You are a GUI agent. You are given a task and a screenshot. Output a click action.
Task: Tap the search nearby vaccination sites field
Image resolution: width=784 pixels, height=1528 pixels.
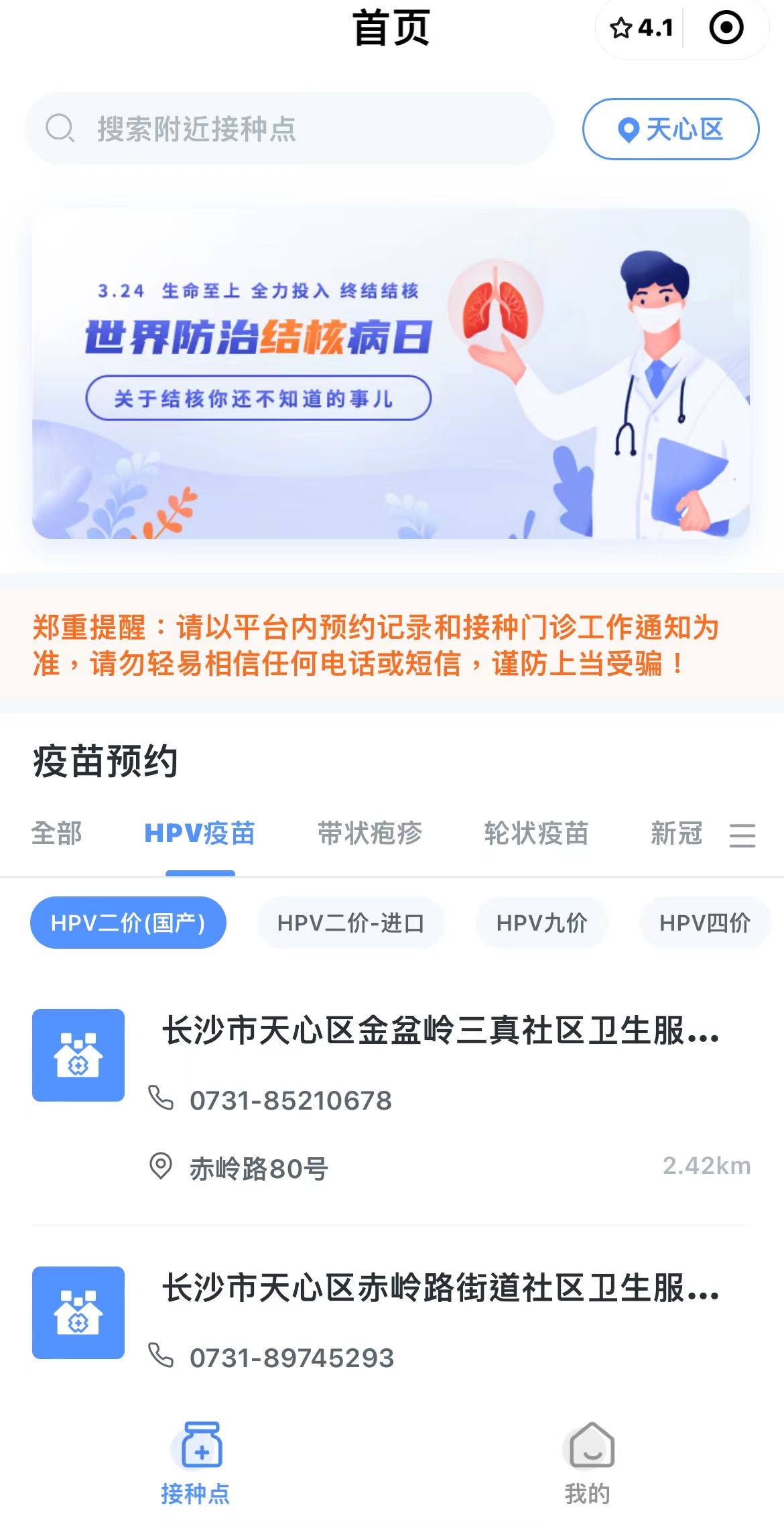point(288,129)
